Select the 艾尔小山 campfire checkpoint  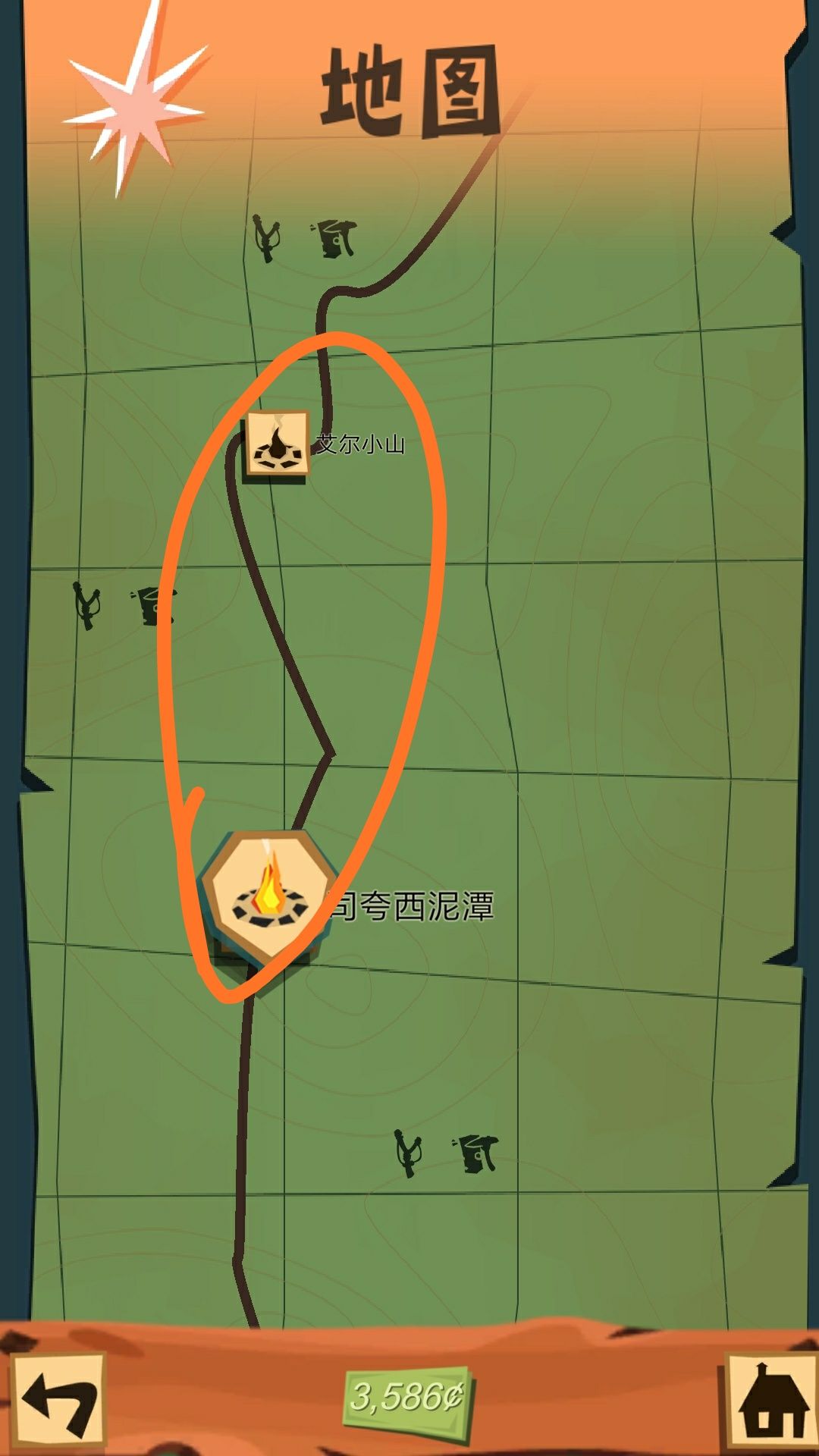pyautogui.click(x=278, y=445)
